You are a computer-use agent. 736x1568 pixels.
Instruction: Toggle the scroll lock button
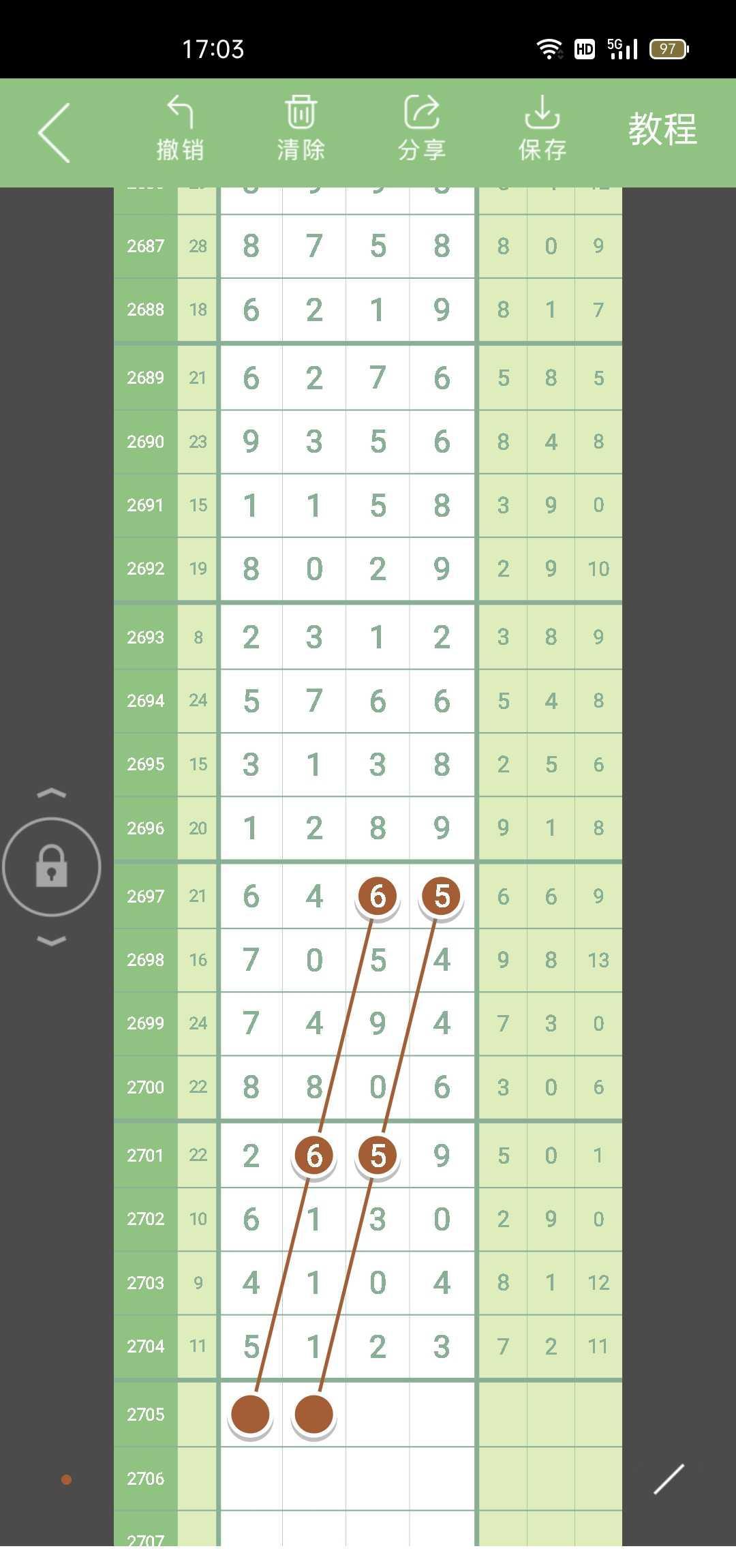[52, 866]
